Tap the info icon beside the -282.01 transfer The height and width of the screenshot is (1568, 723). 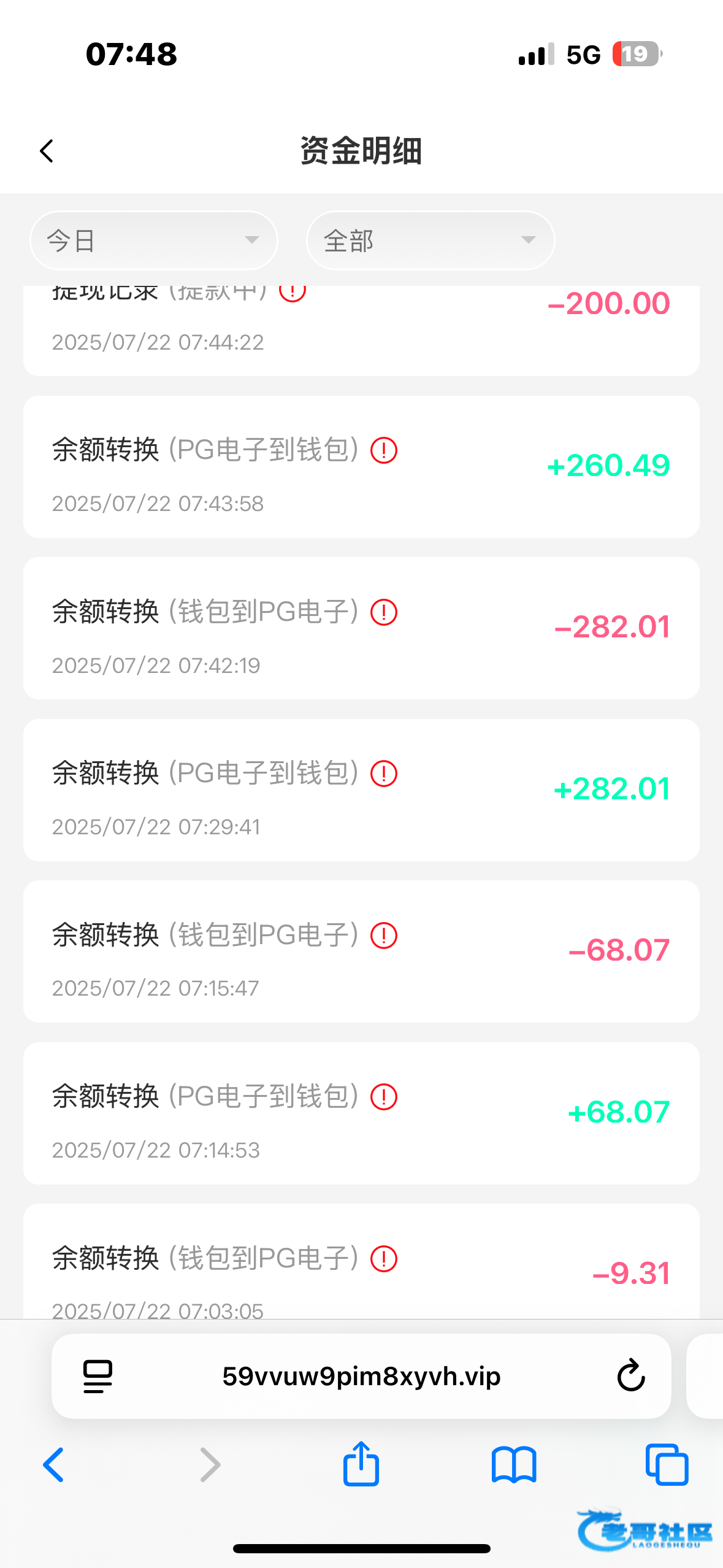click(384, 612)
